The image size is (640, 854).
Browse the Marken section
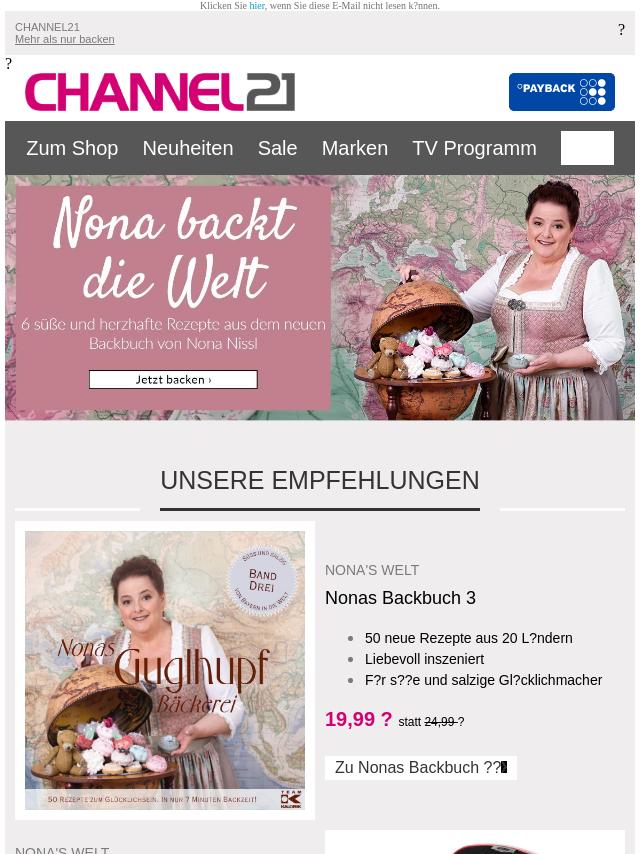[x=354, y=148]
